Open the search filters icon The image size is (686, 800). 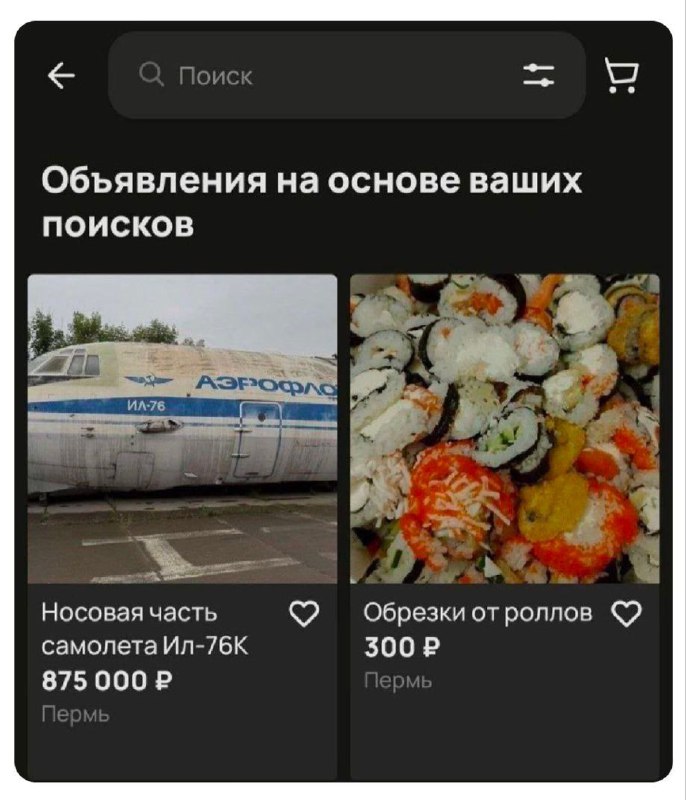tap(539, 75)
